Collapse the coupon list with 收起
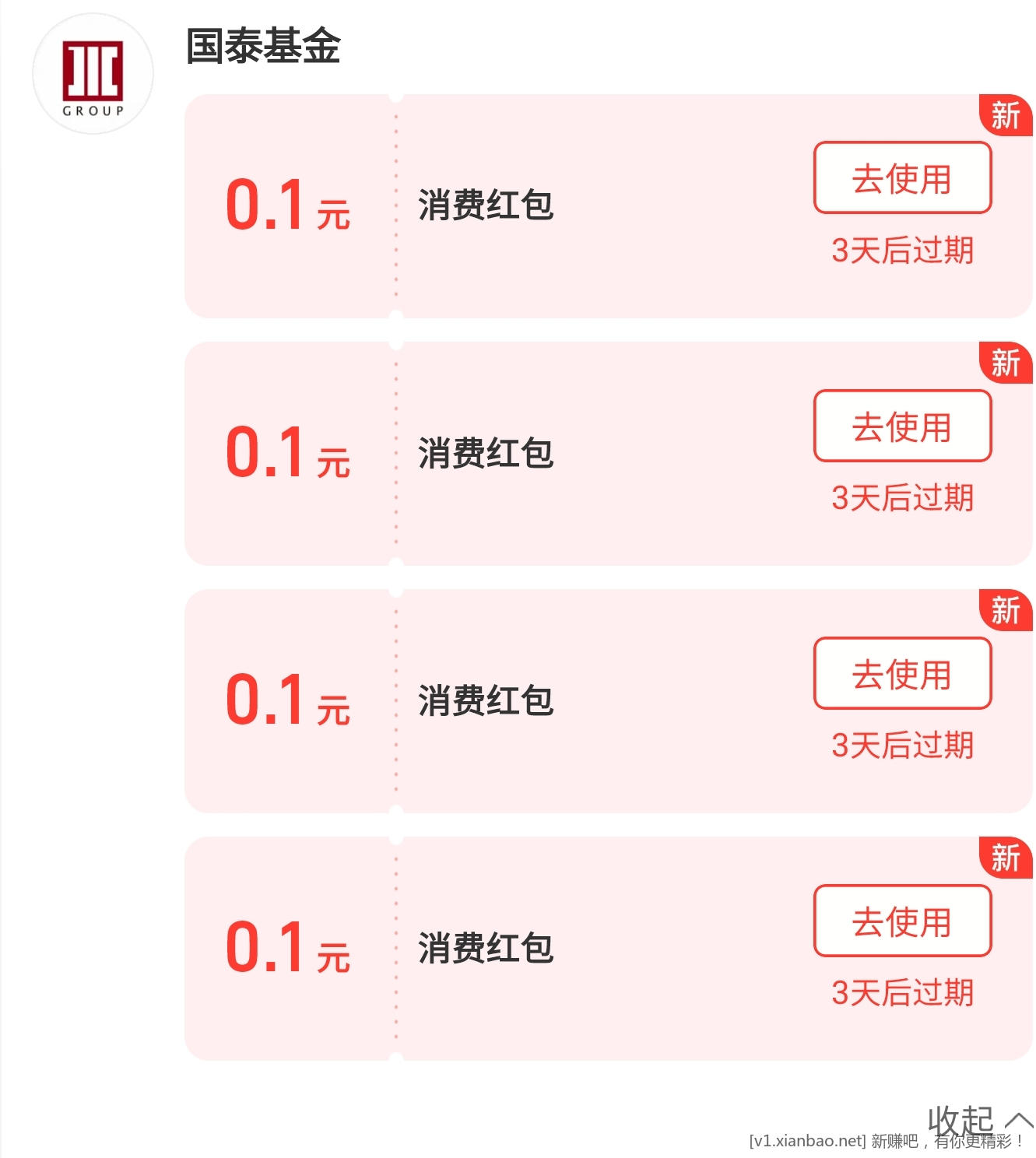 click(977, 1121)
